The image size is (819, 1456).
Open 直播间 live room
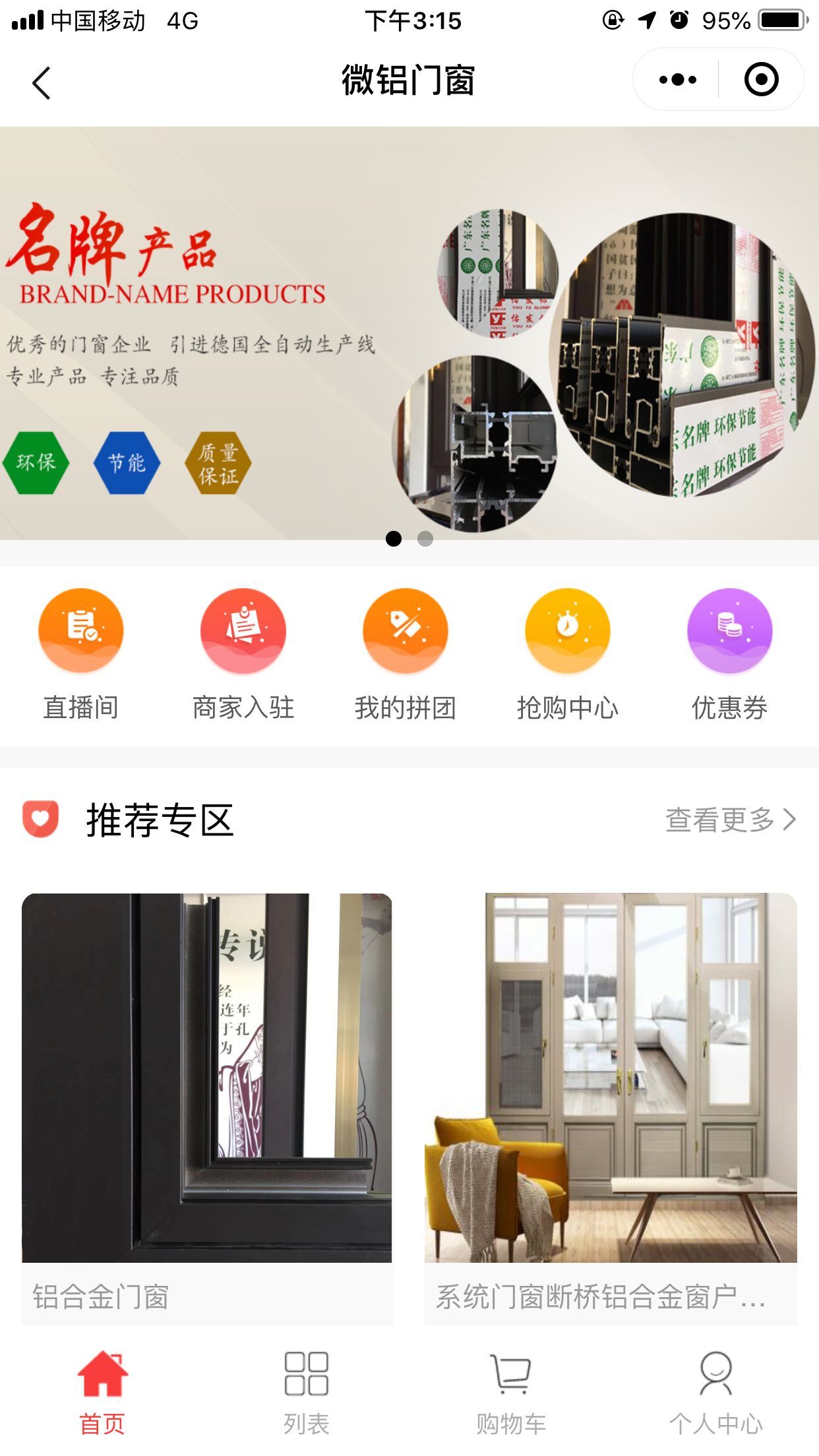[81, 653]
